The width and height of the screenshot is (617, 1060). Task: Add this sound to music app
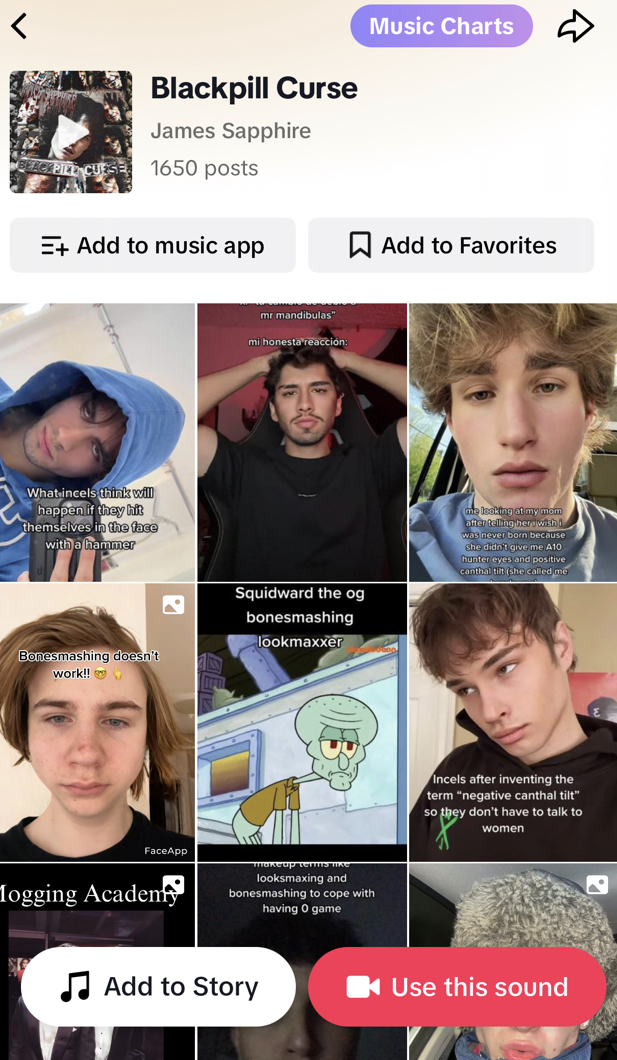pos(153,245)
